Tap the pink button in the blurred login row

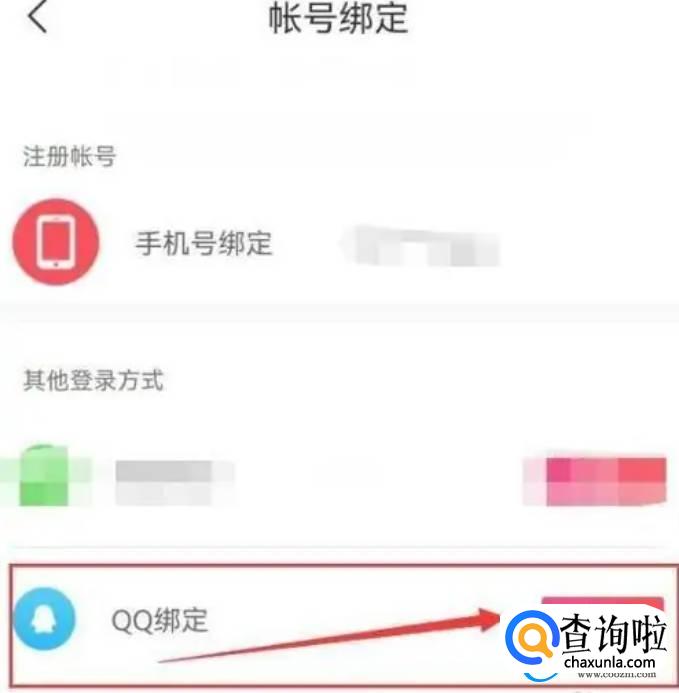(x=594, y=480)
